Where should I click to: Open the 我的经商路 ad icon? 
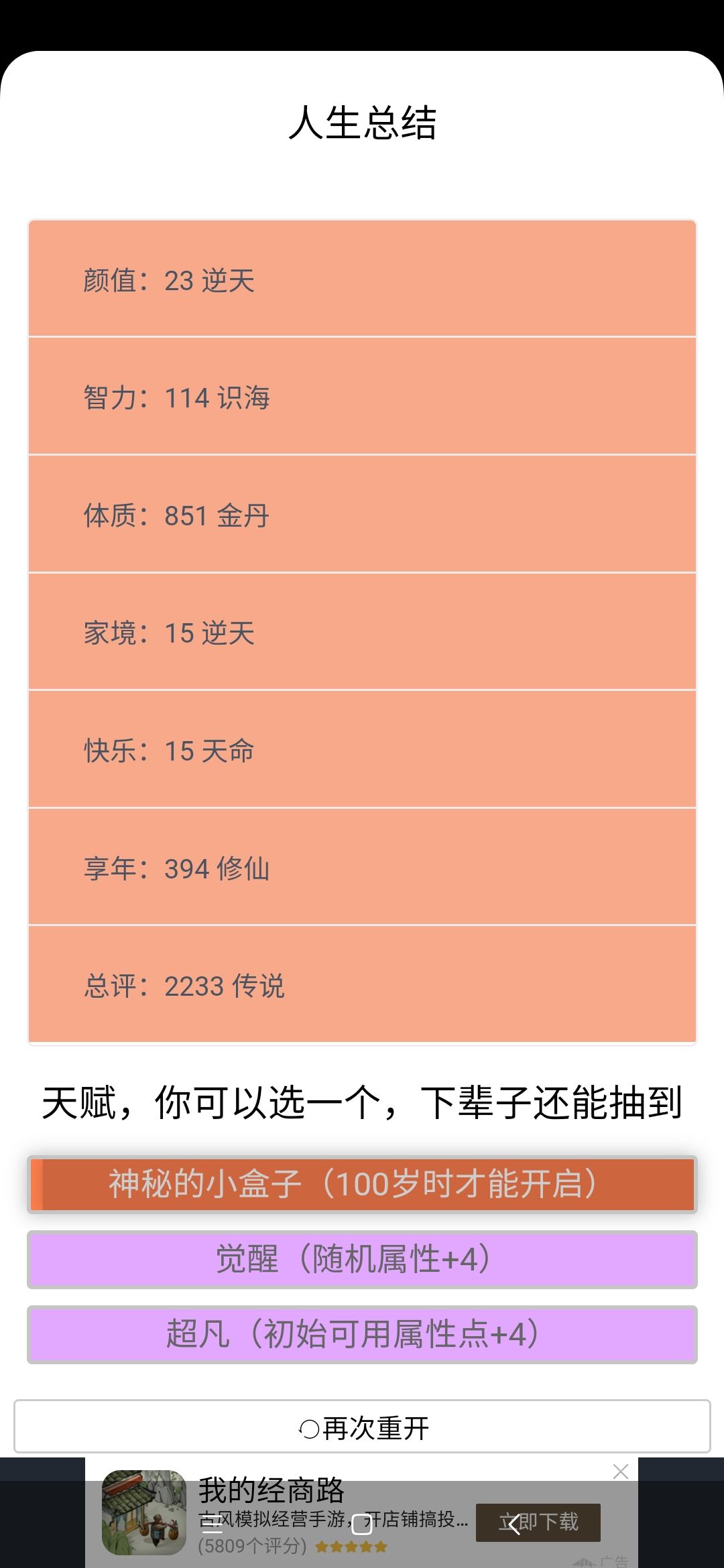144,1512
